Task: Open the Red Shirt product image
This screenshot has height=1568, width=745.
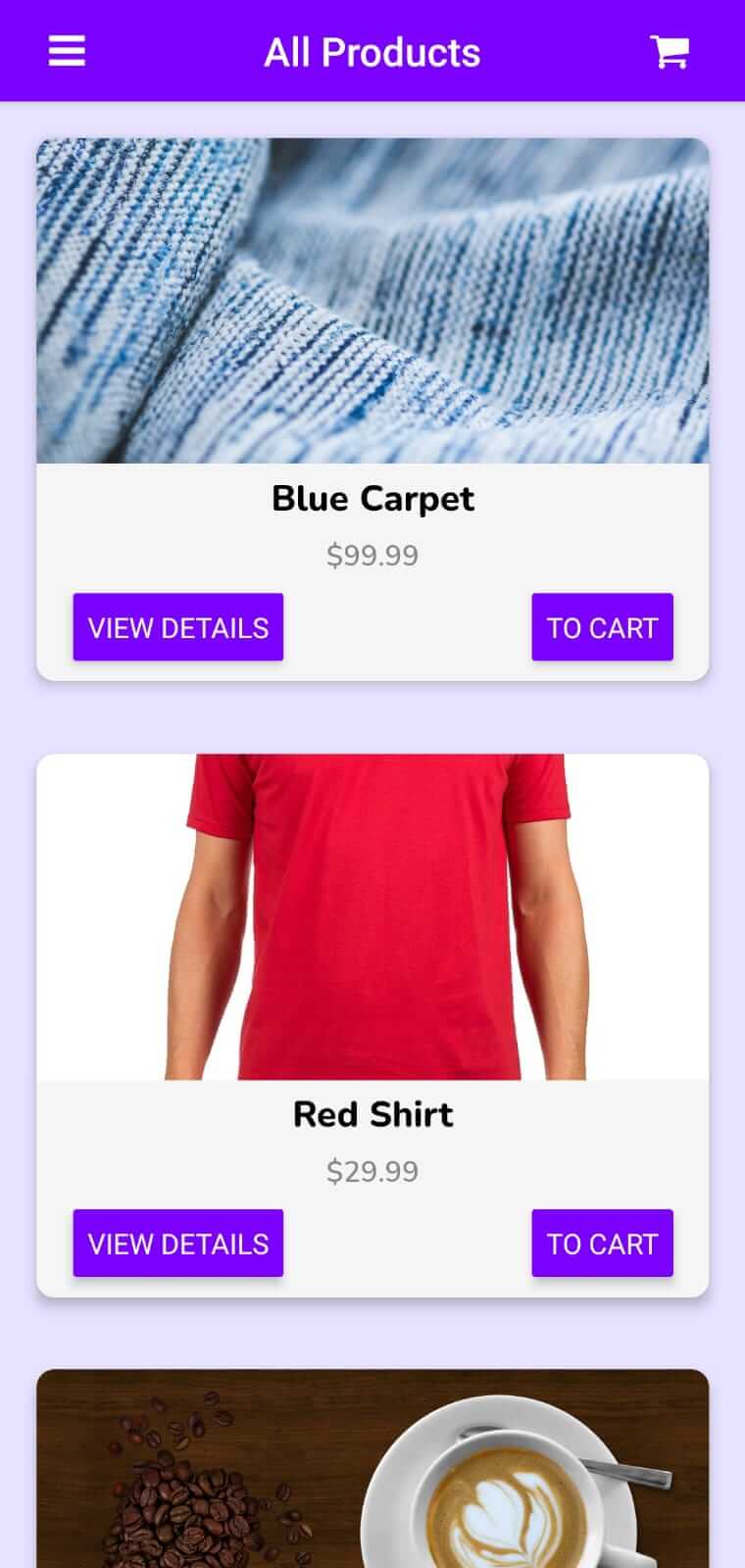Action: pyautogui.click(x=372, y=917)
